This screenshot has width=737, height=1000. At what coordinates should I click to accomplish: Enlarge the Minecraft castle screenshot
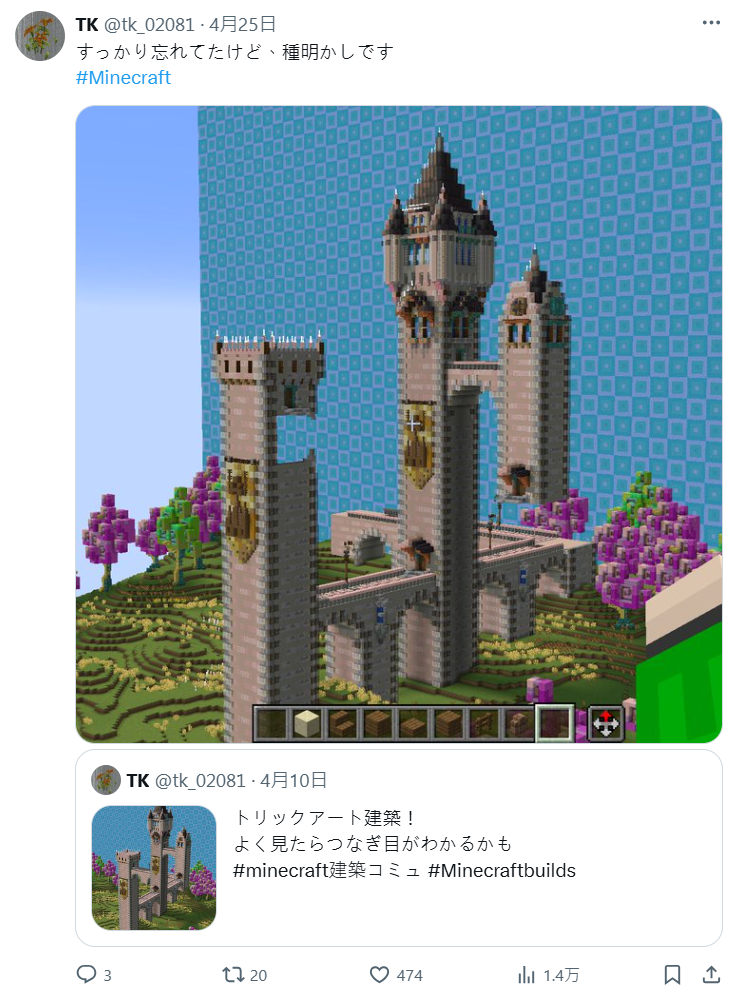click(398, 424)
